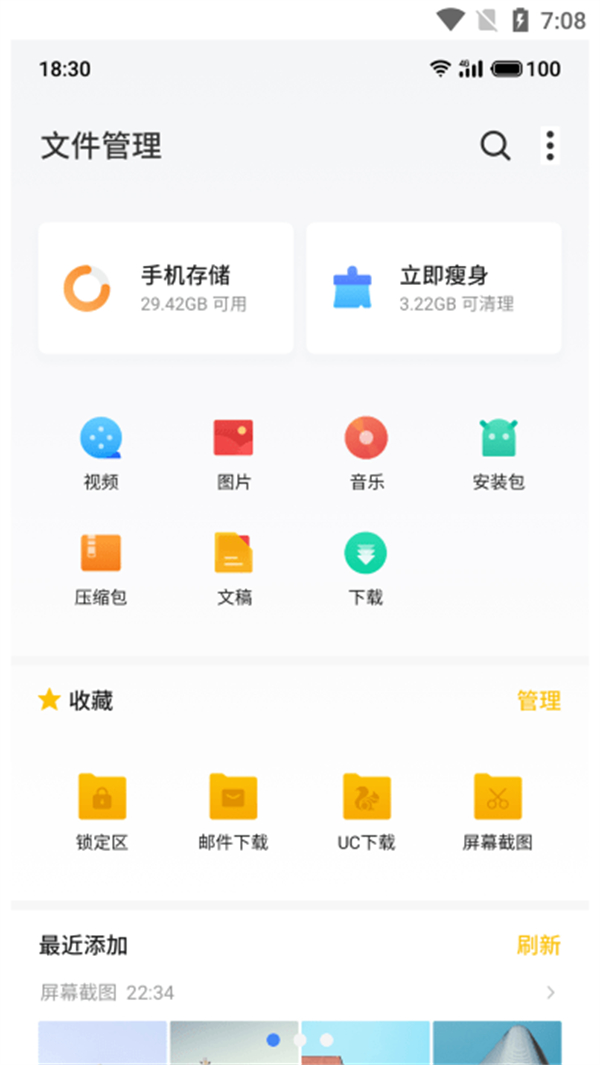Tap 管理 beside 收藏
The height and width of the screenshot is (1065, 600).
(x=539, y=701)
